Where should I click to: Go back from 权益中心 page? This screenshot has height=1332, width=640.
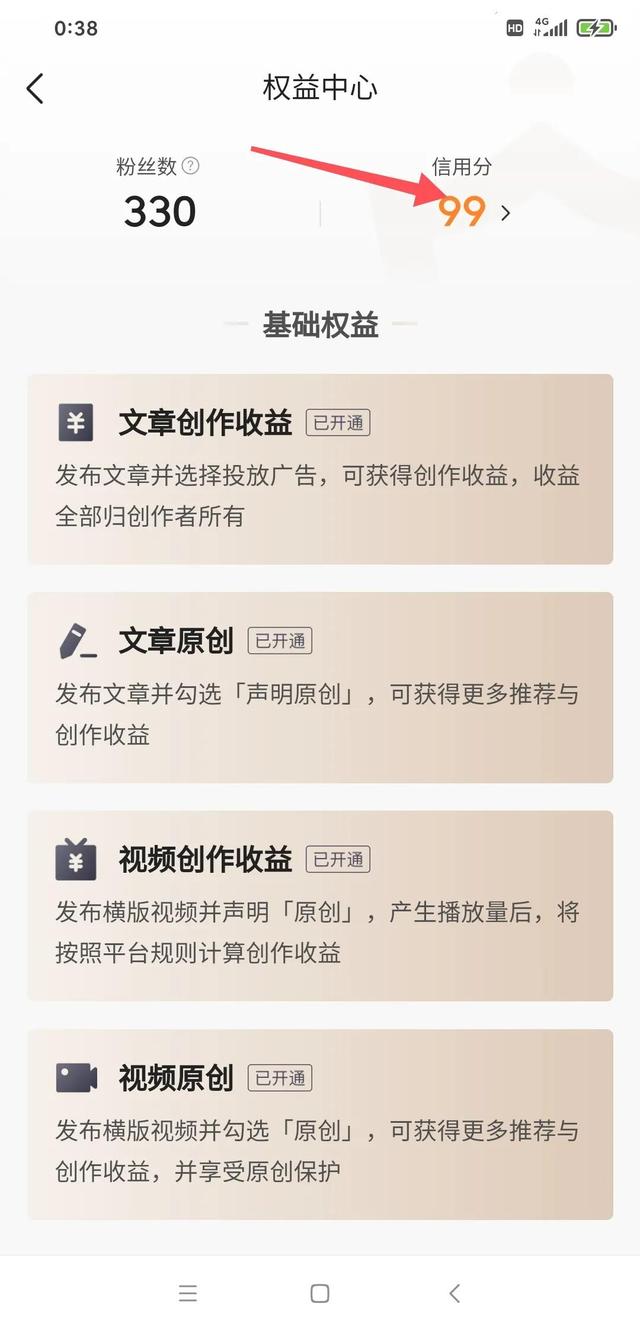pos(35,88)
